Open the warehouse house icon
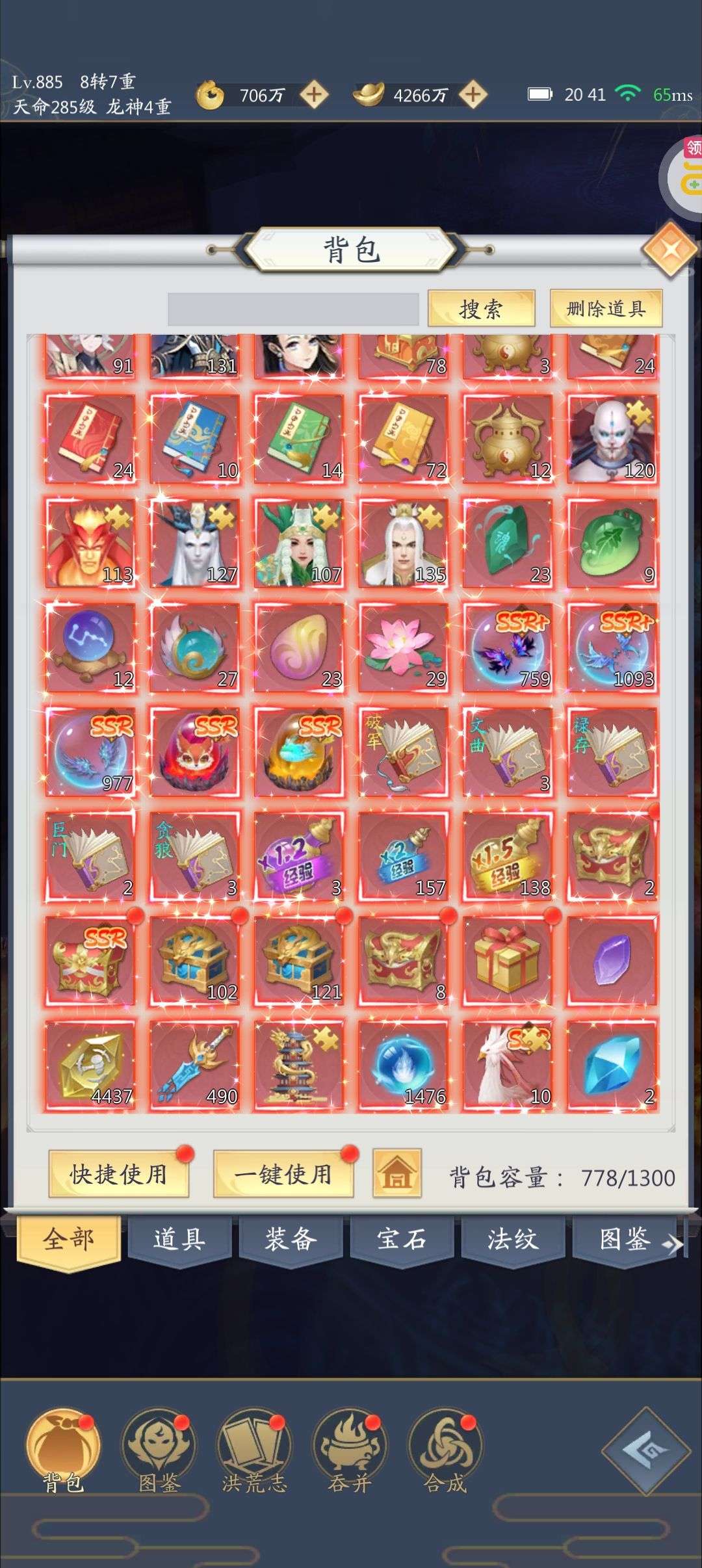This screenshot has width=702, height=1568. pos(396,1173)
